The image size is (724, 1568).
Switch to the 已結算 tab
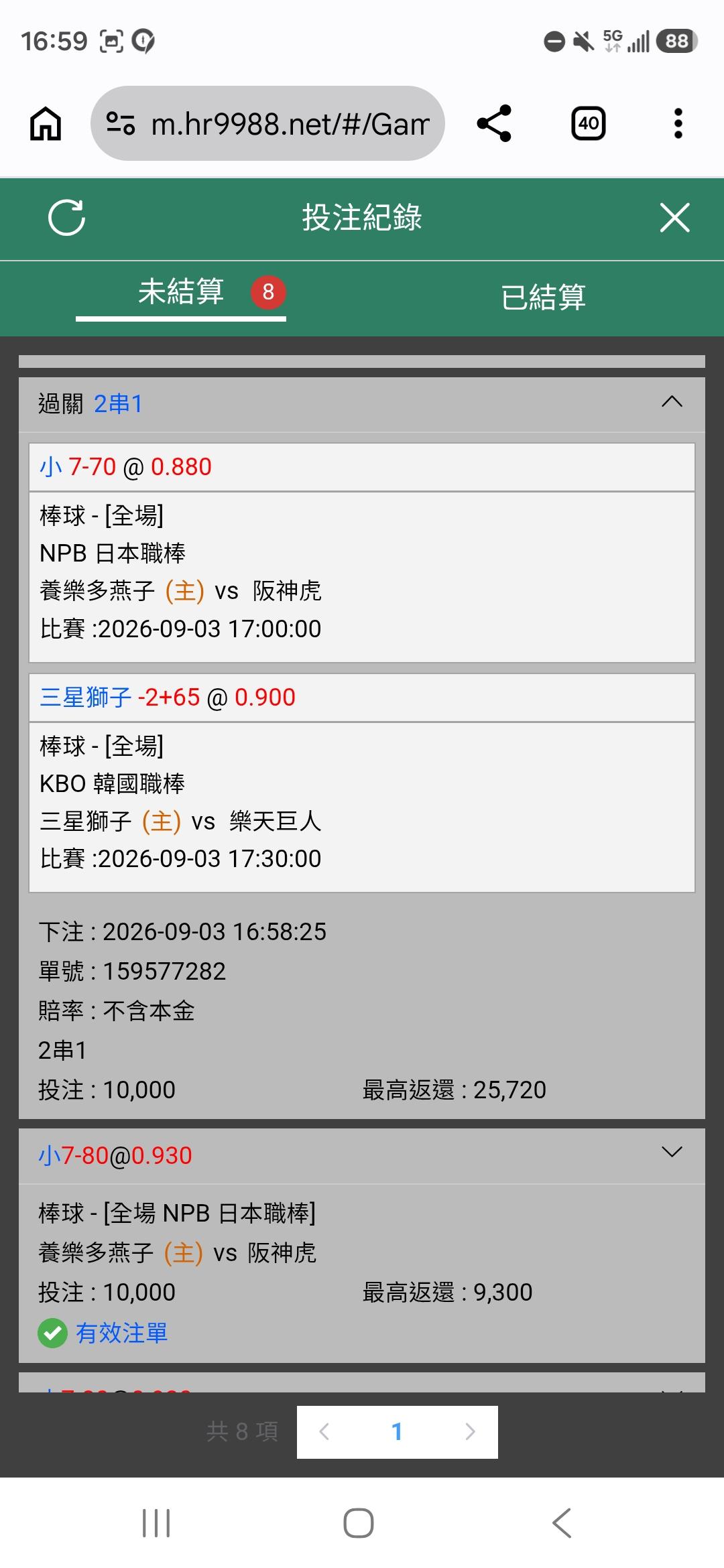543,297
